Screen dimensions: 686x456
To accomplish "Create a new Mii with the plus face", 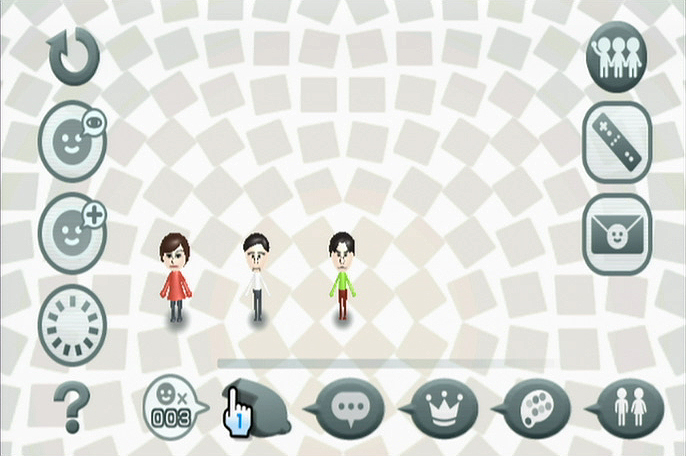I will (72, 230).
